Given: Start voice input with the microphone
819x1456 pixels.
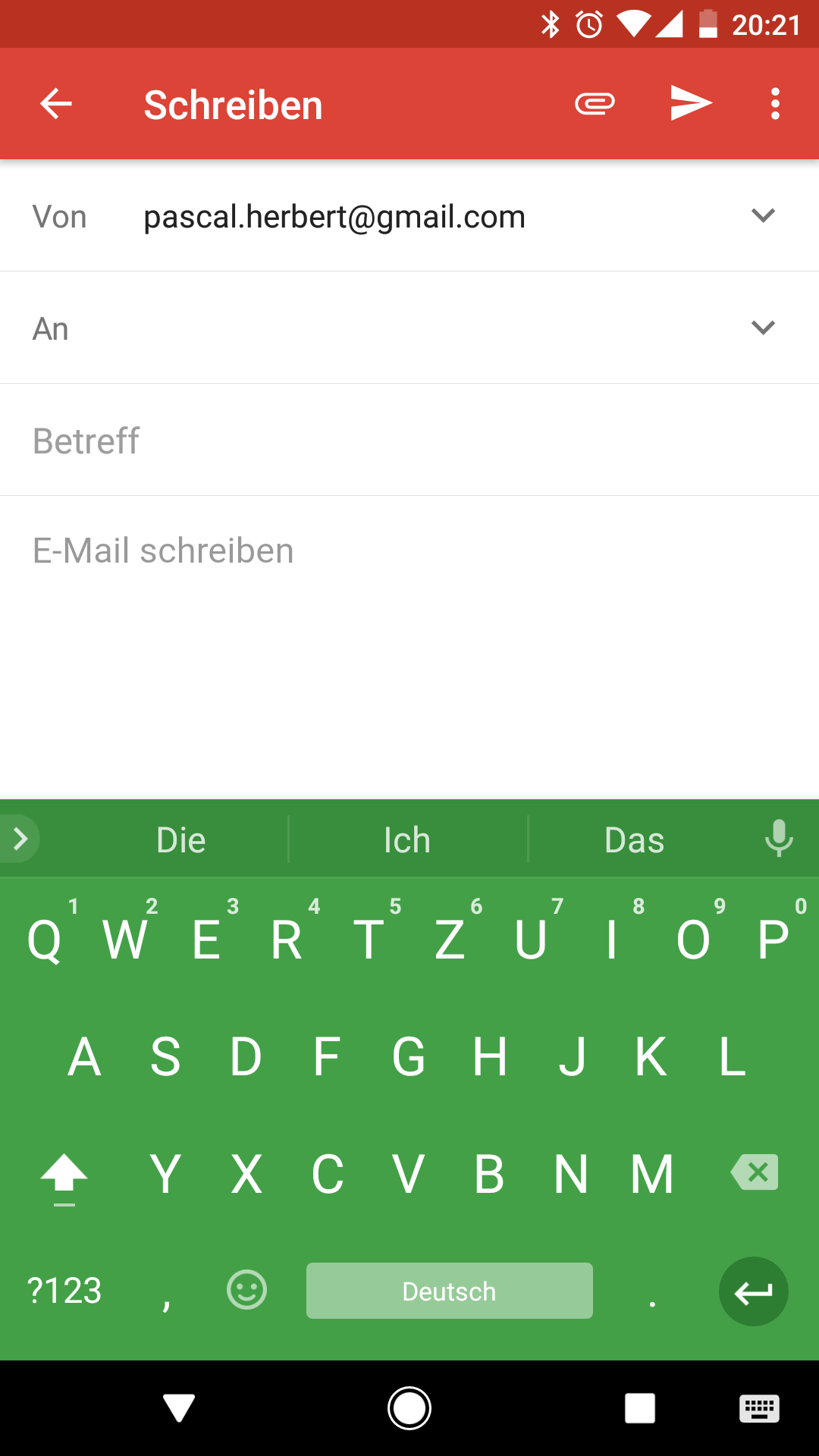Looking at the screenshot, I should [779, 839].
